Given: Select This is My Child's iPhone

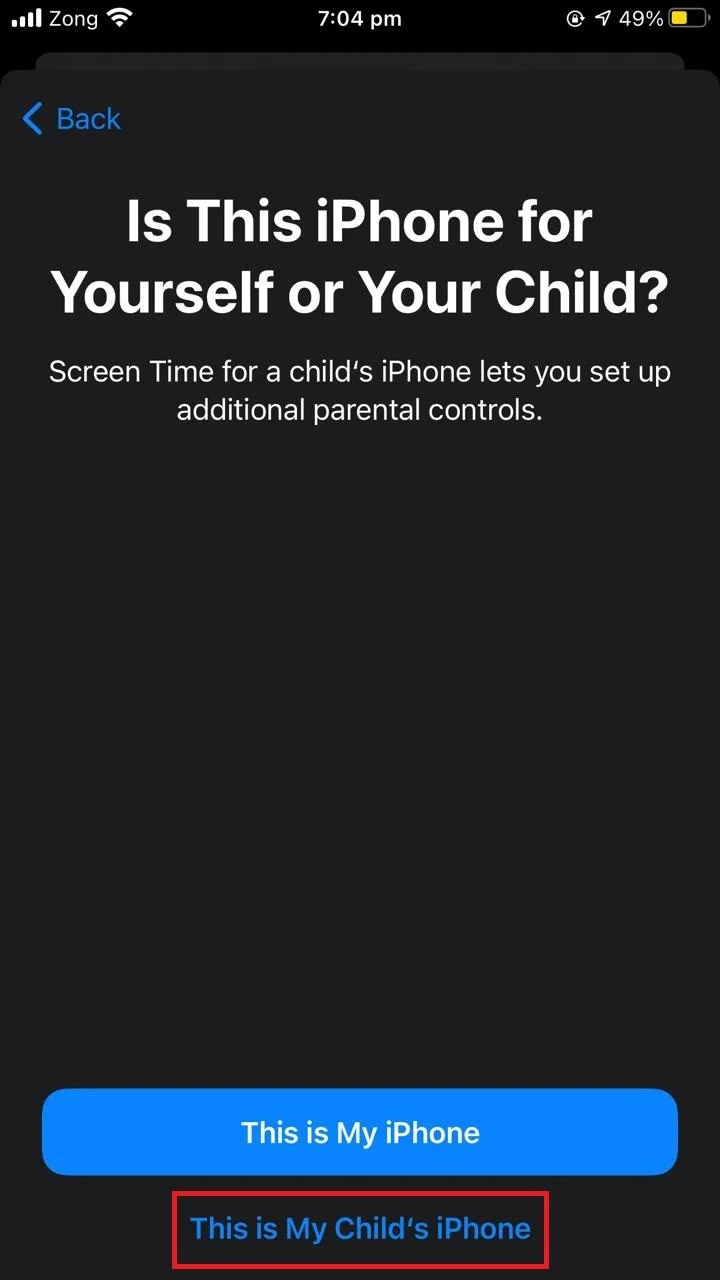Looking at the screenshot, I should coord(360,1228).
